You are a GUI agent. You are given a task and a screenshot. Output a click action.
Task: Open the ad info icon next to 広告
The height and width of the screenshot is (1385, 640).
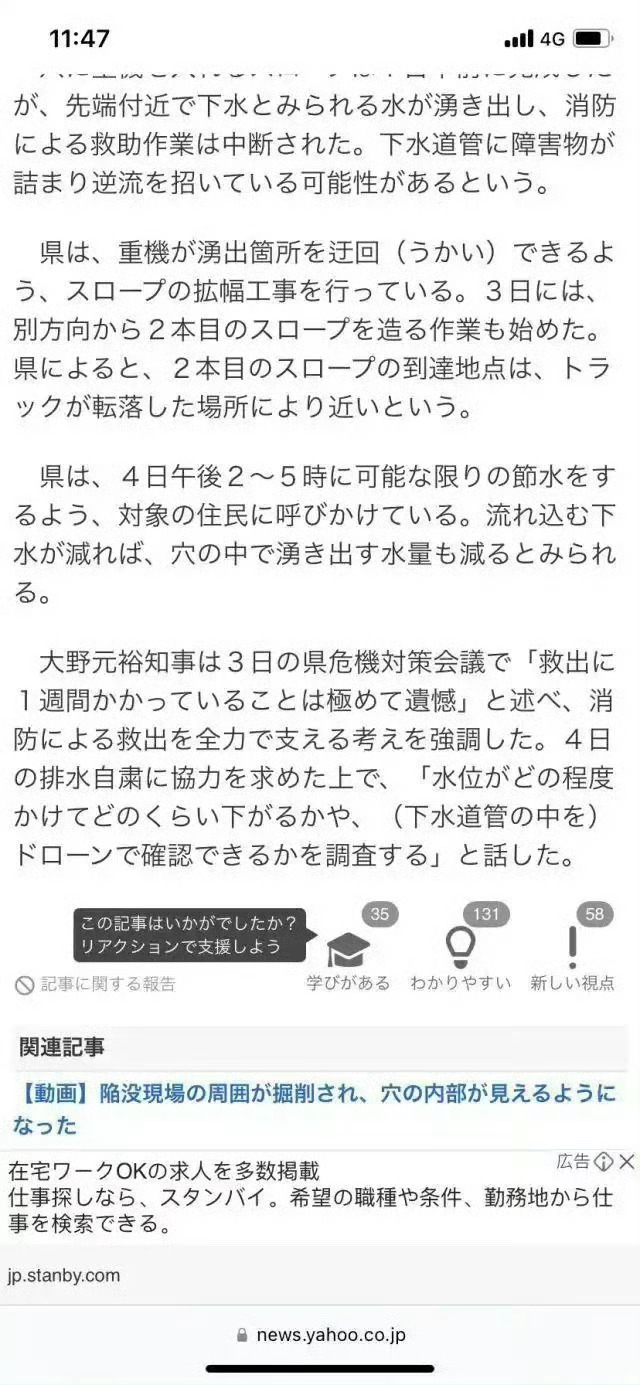pos(603,1161)
